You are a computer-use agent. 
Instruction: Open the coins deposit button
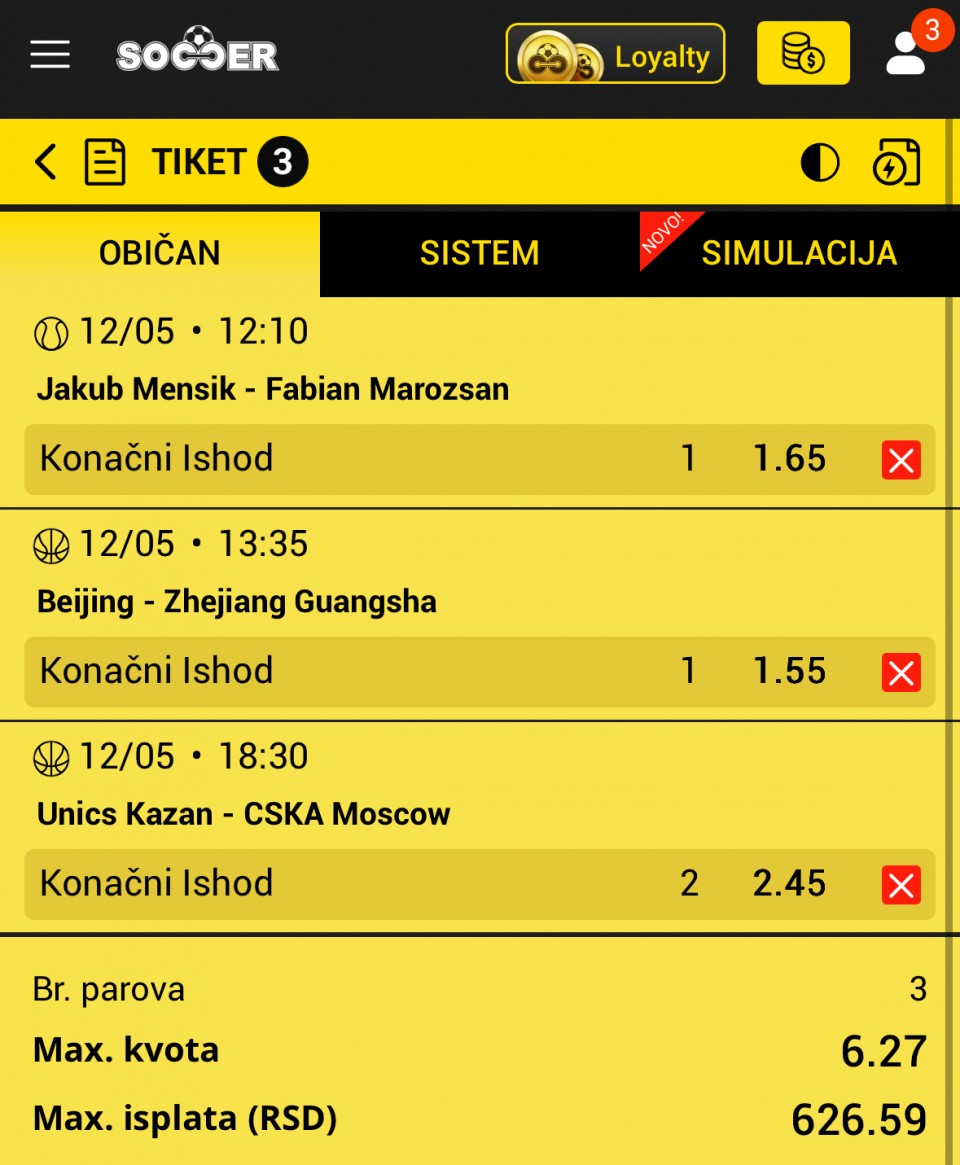[x=803, y=54]
